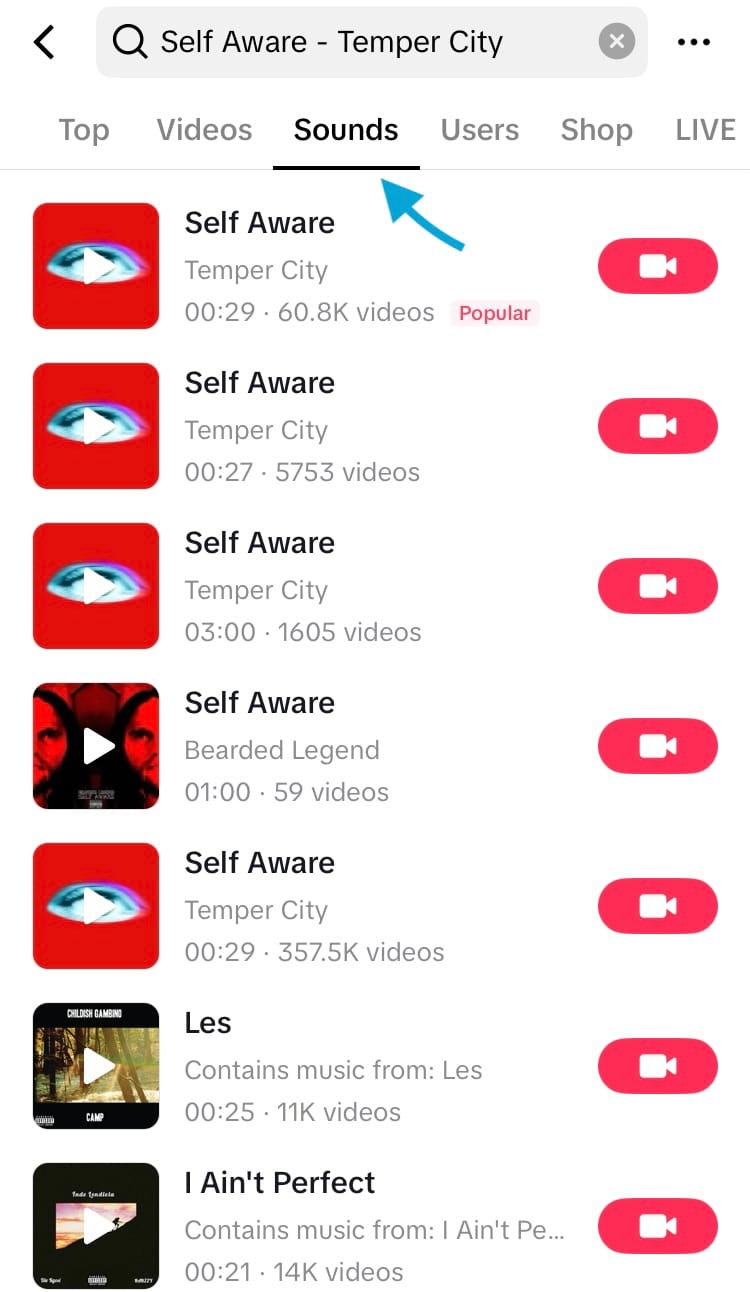This screenshot has width=750, height=1292.
Task: Edit the Self Aware - Temper City search
Action: (x=372, y=42)
